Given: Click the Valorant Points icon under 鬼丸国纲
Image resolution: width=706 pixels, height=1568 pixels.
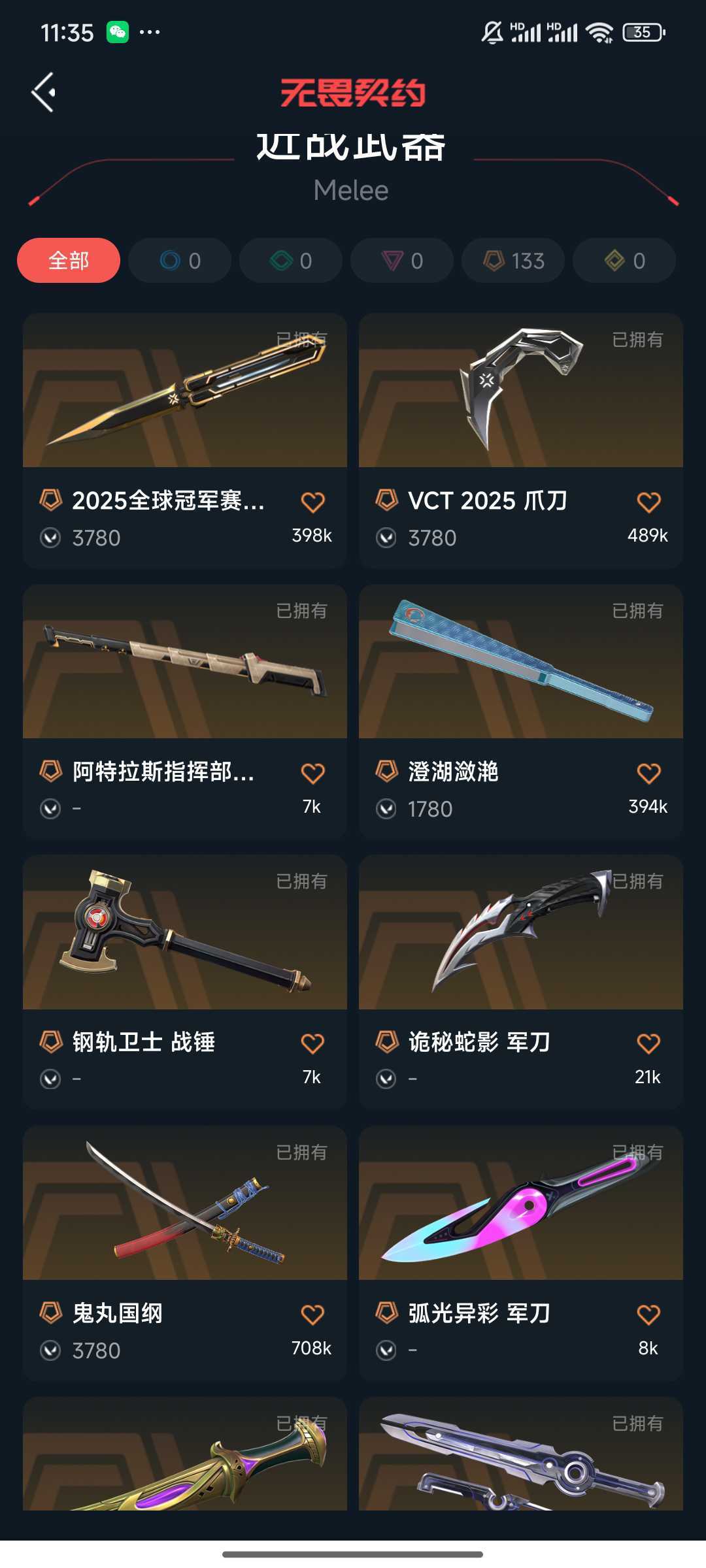Looking at the screenshot, I should click(50, 1348).
